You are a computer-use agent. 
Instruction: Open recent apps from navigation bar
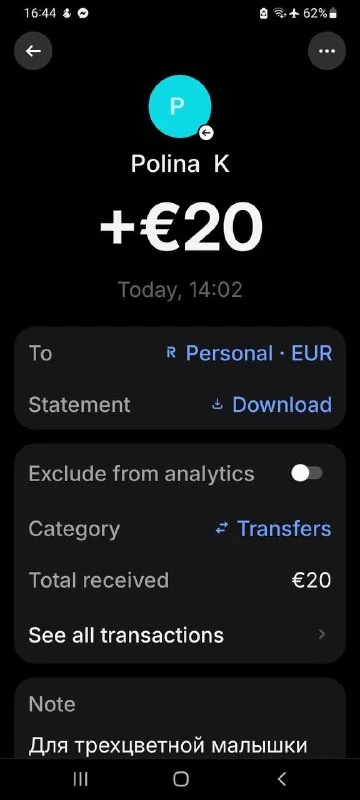[81, 779]
